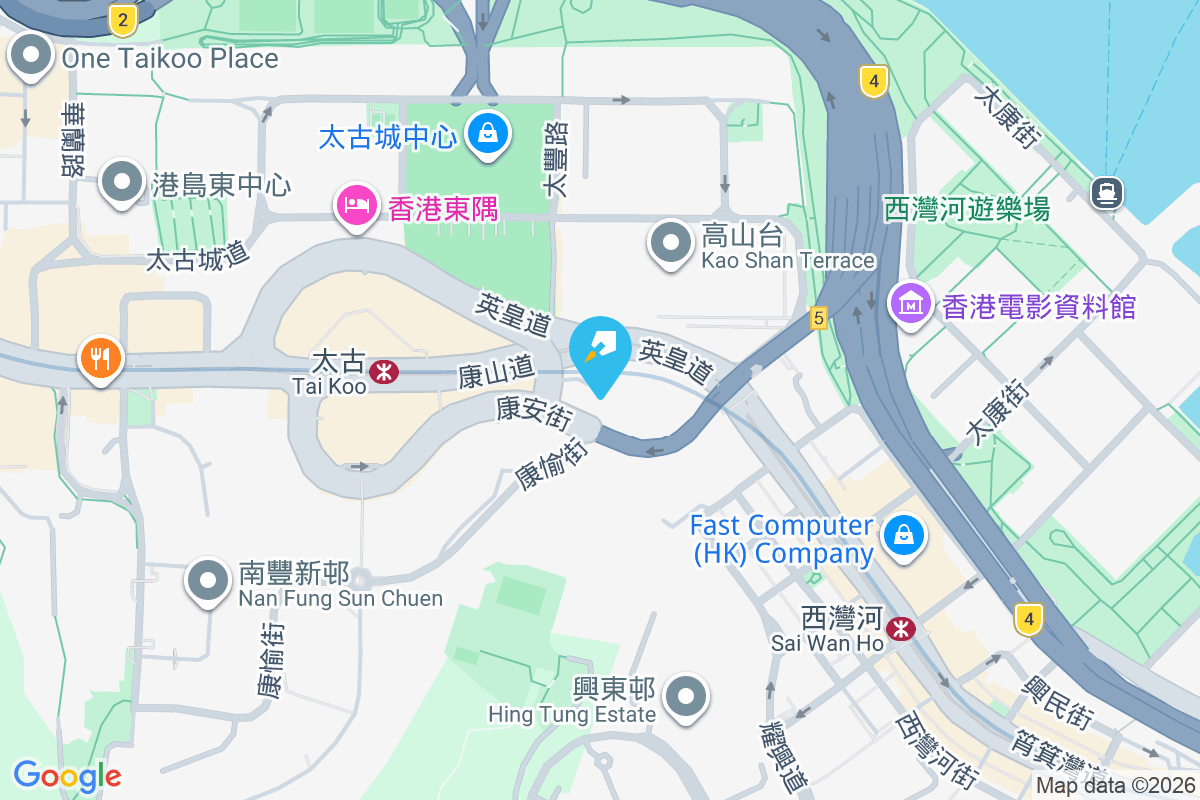This screenshot has width=1200, height=800.
Task: Tap the ferry pier icon by the harbour
Action: tap(1106, 191)
